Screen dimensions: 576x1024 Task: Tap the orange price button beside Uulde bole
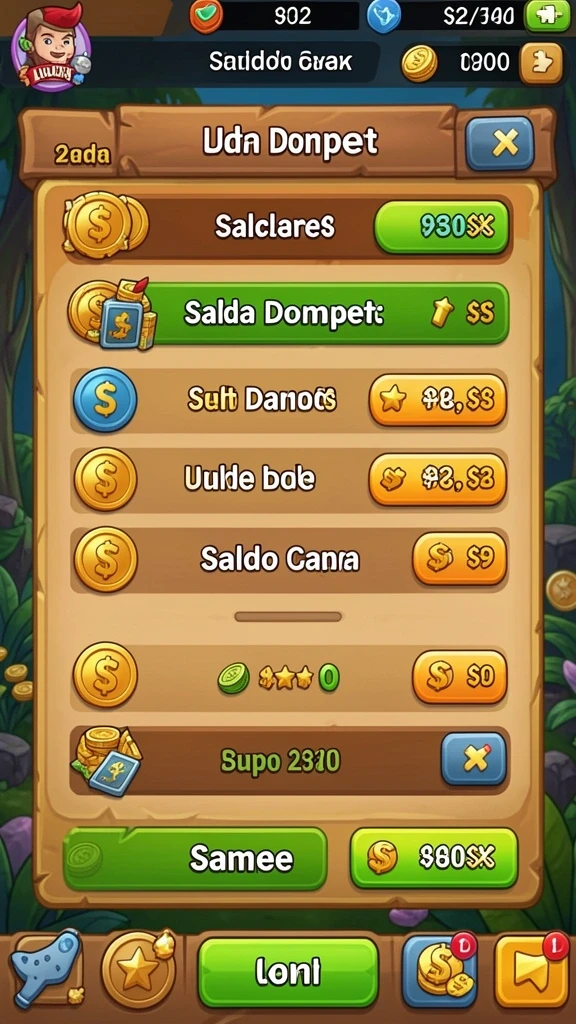click(x=438, y=480)
